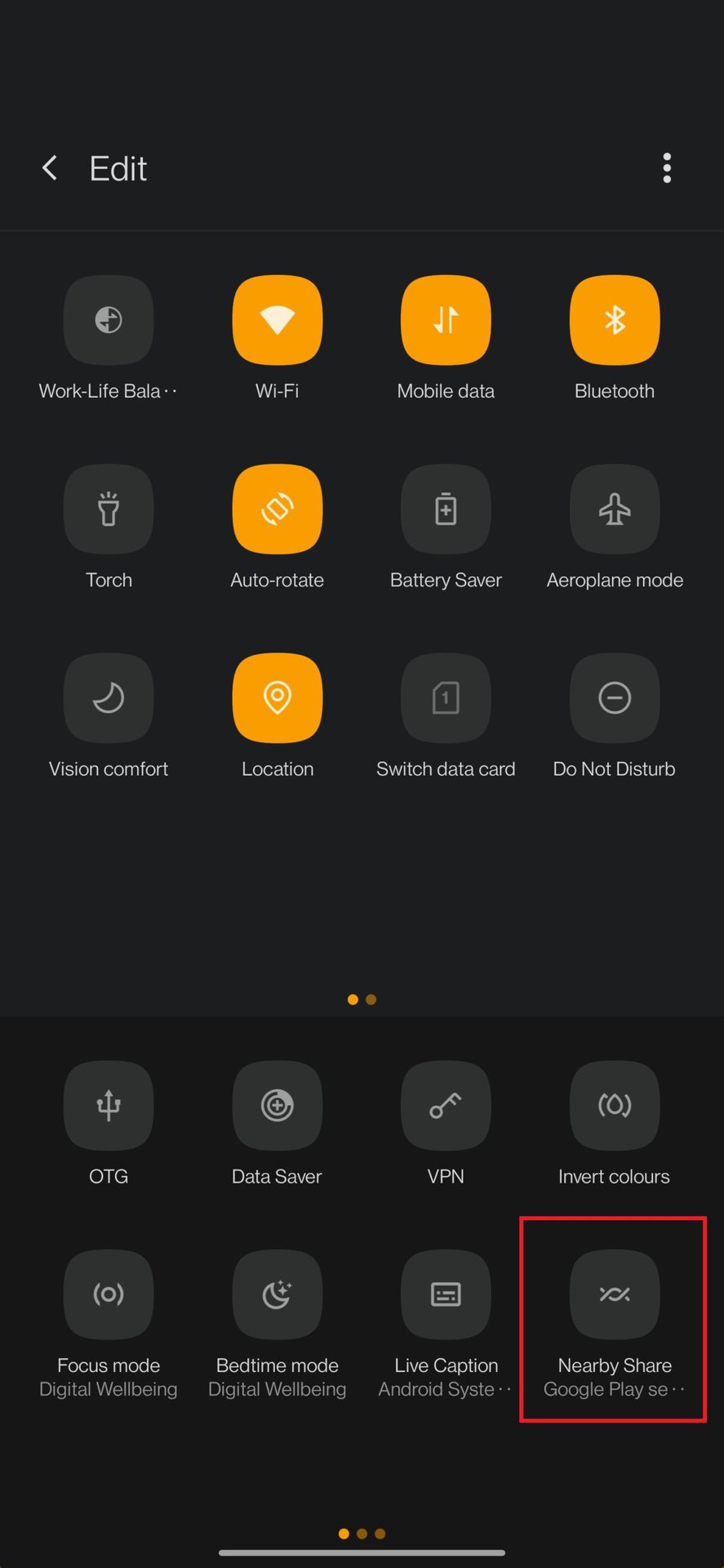Select the Auto-rotate tile

click(x=278, y=509)
